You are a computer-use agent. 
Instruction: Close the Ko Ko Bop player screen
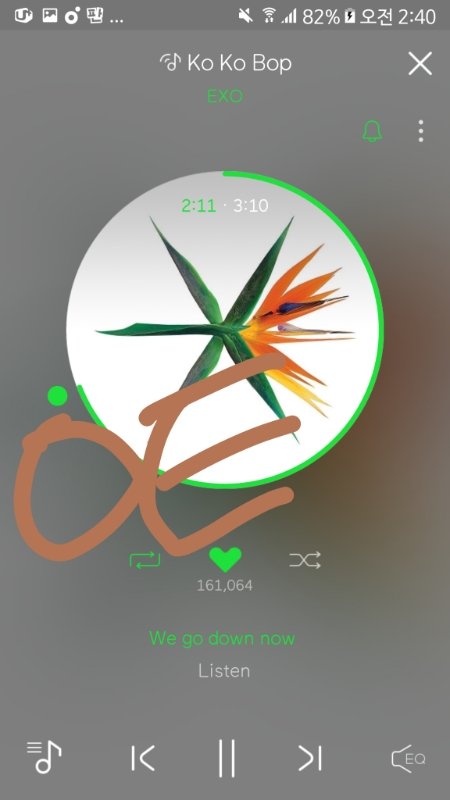click(420, 64)
